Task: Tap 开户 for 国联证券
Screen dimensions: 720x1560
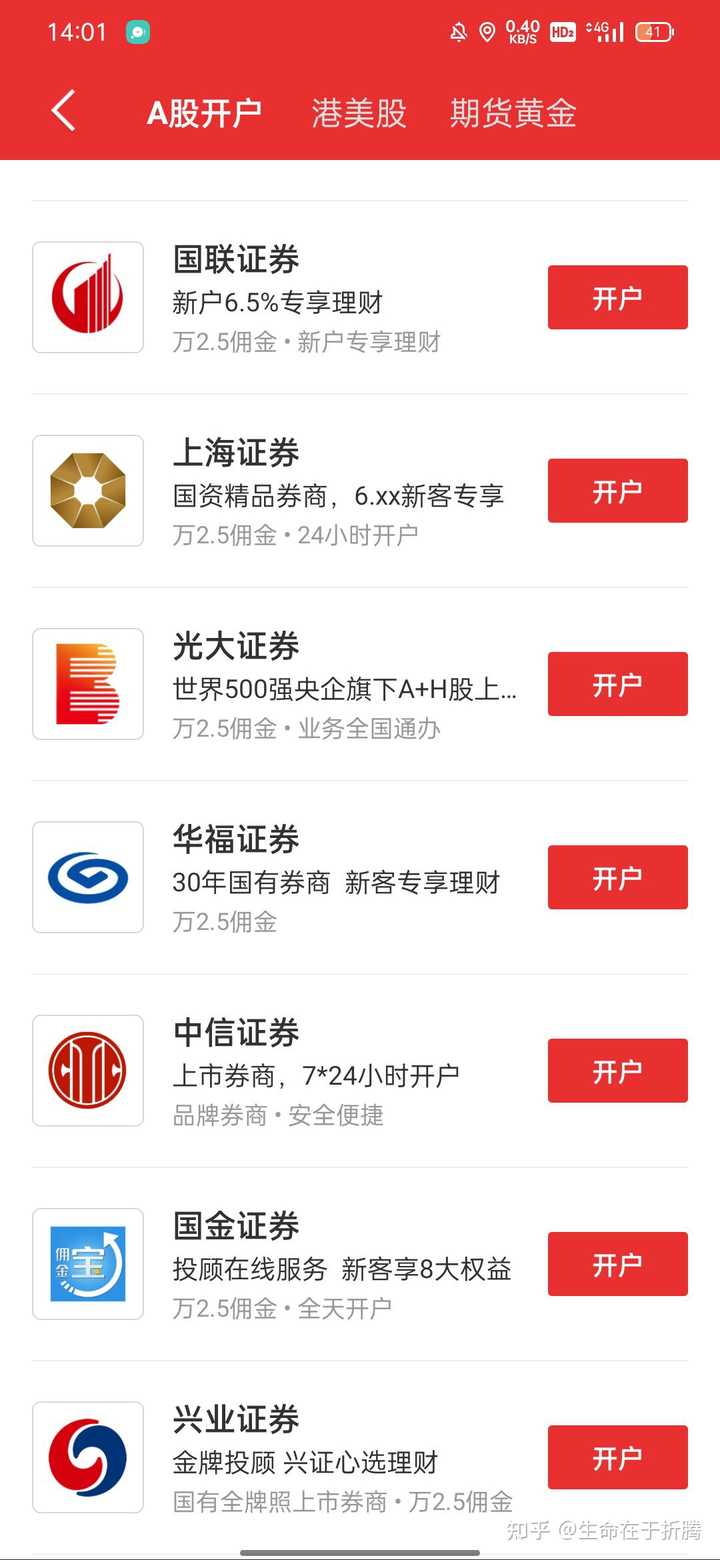Action: tap(617, 297)
